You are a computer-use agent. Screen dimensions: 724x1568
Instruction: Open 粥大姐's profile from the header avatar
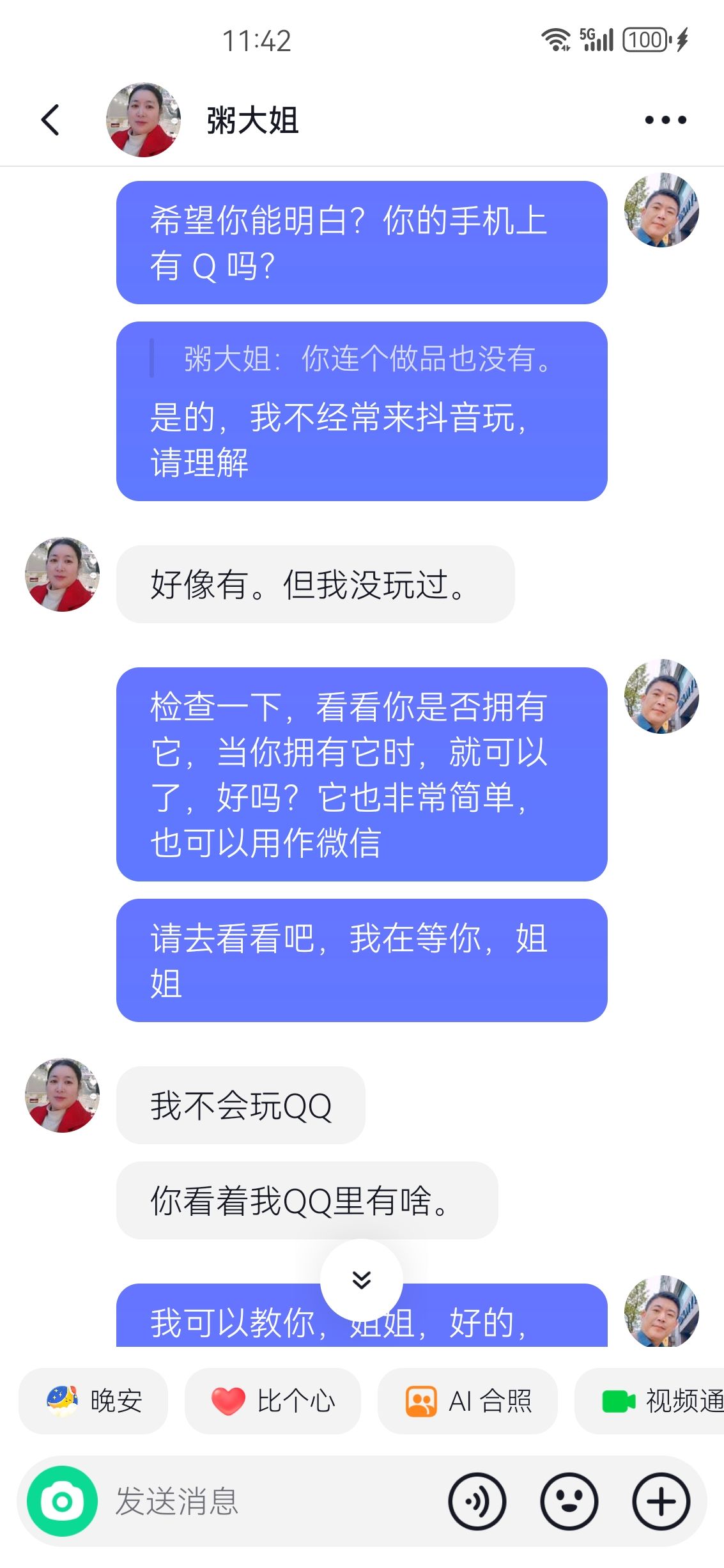[x=143, y=120]
